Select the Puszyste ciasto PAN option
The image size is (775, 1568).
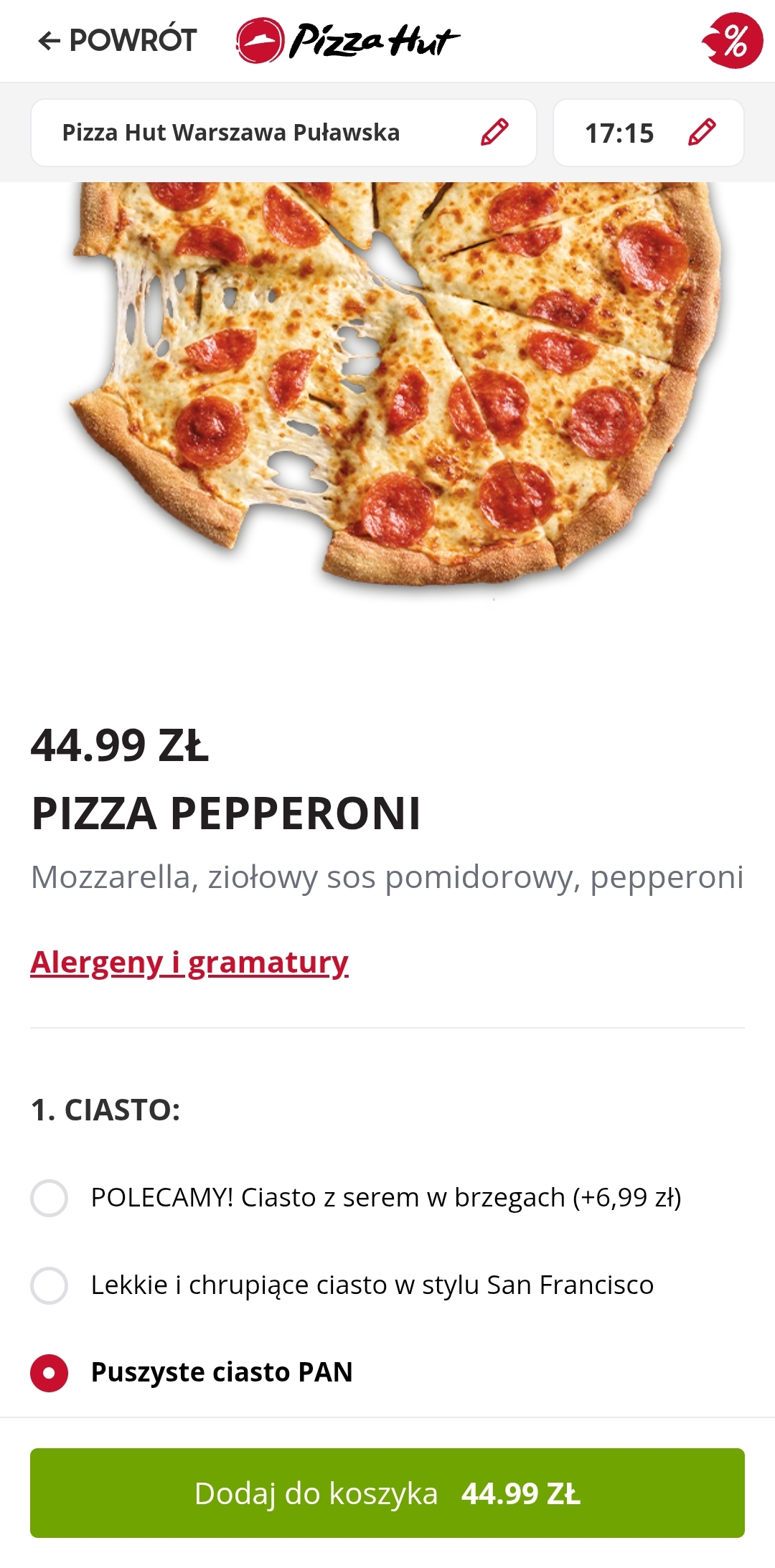tap(50, 1373)
